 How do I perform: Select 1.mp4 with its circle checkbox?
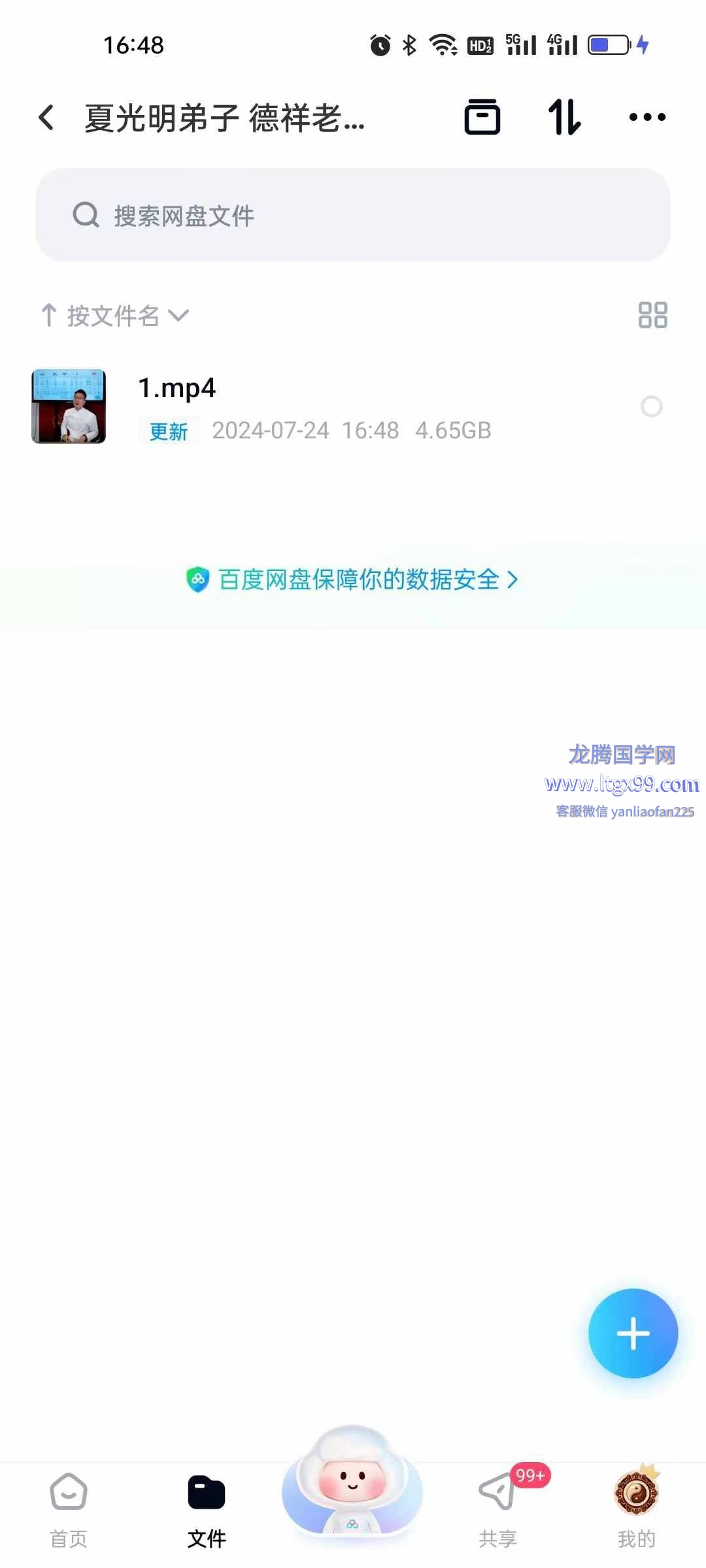(x=651, y=406)
